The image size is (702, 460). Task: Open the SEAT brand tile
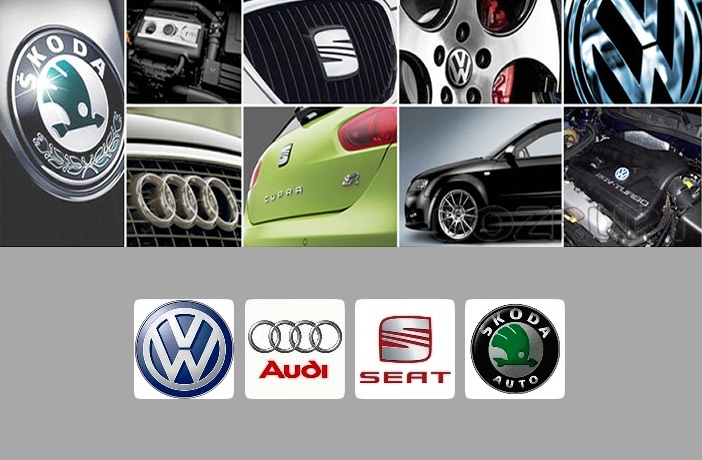coord(404,349)
